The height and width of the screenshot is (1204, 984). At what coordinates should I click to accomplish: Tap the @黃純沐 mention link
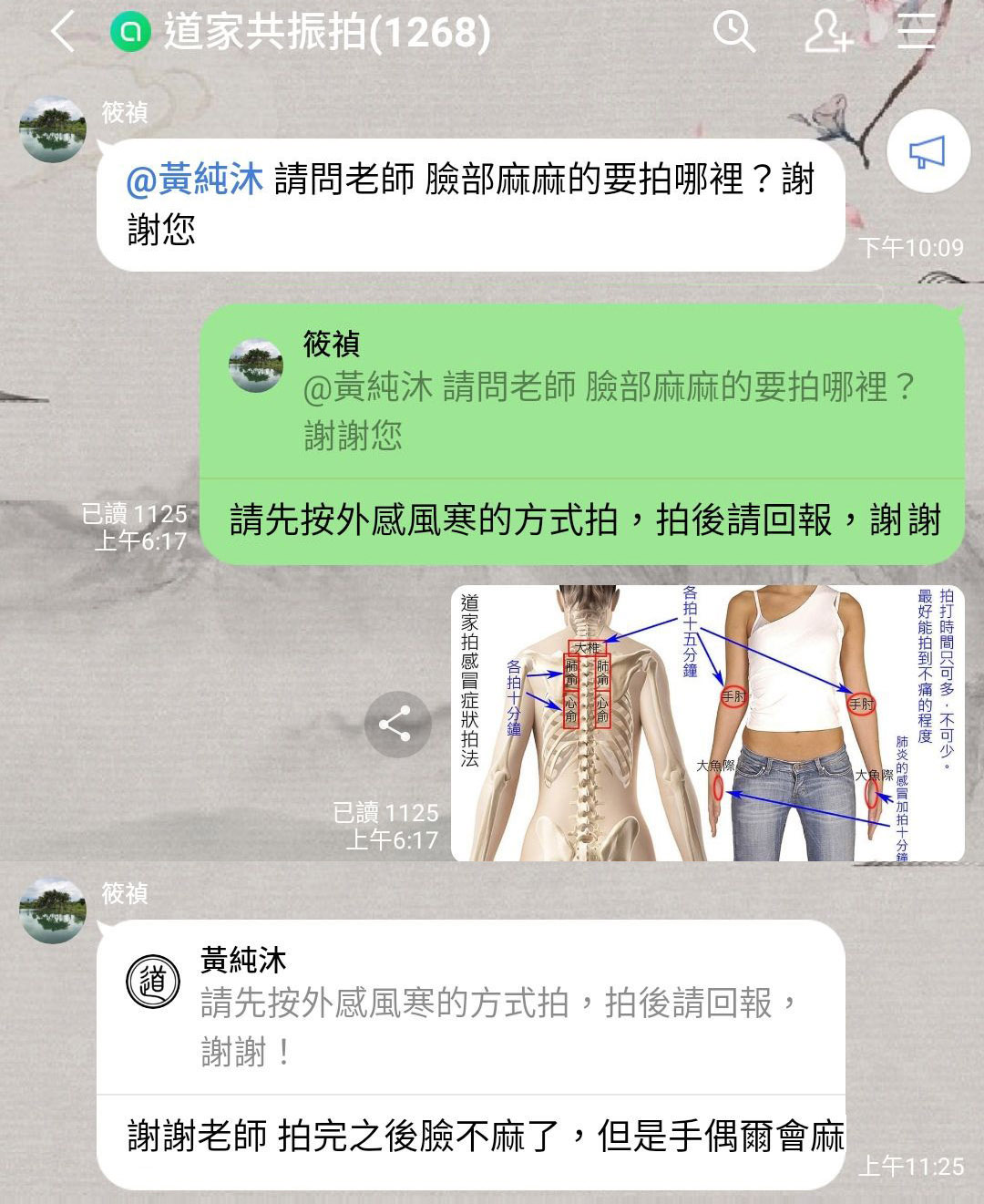[194, 180]
